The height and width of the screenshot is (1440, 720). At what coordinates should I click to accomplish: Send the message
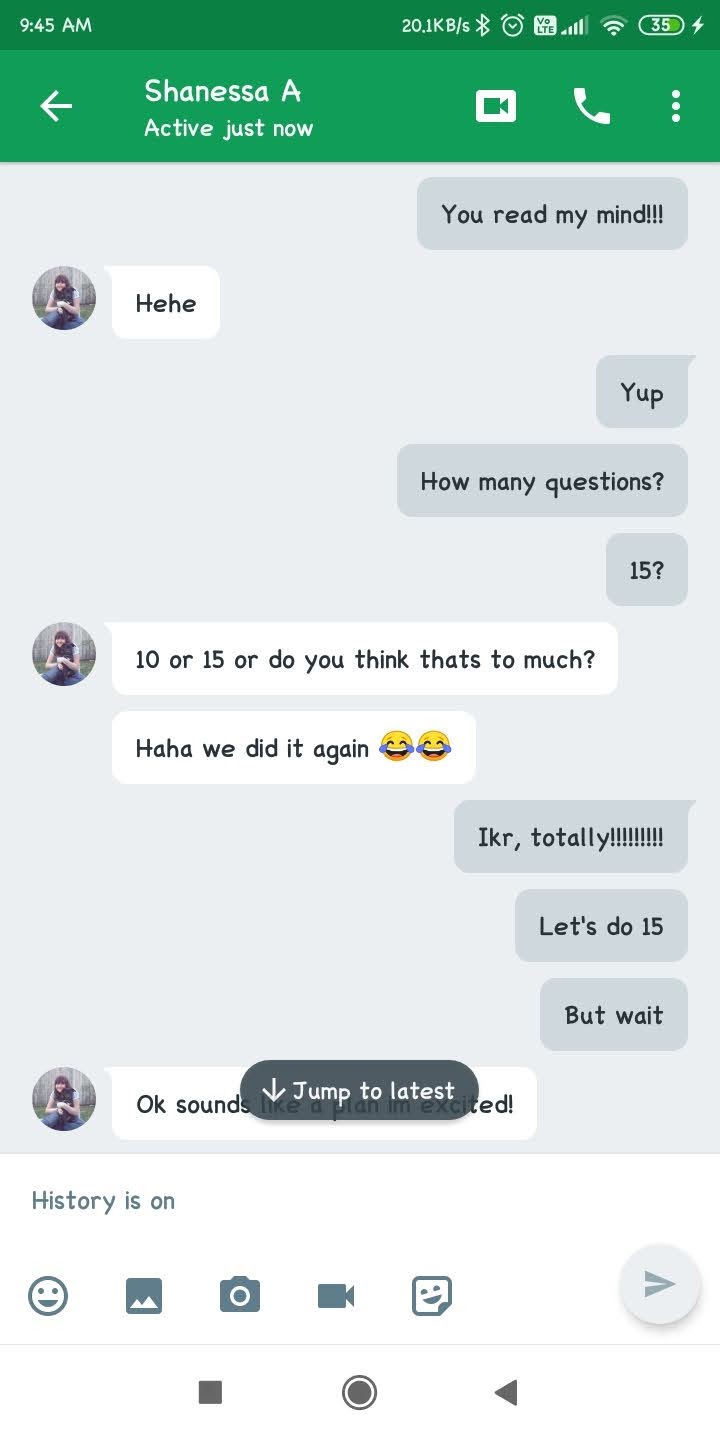tap(659, 1284)
